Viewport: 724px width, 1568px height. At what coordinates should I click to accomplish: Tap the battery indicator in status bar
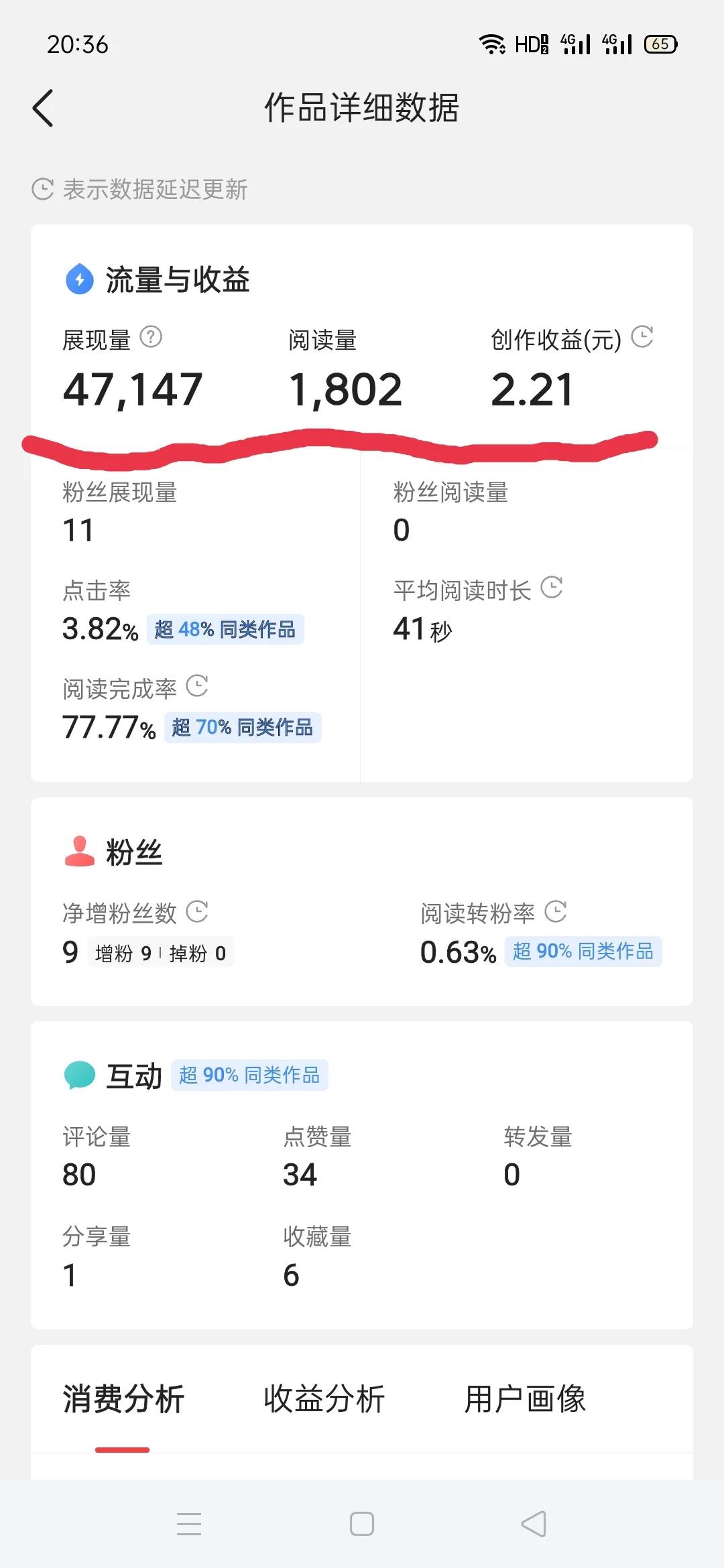coord(661,43)
